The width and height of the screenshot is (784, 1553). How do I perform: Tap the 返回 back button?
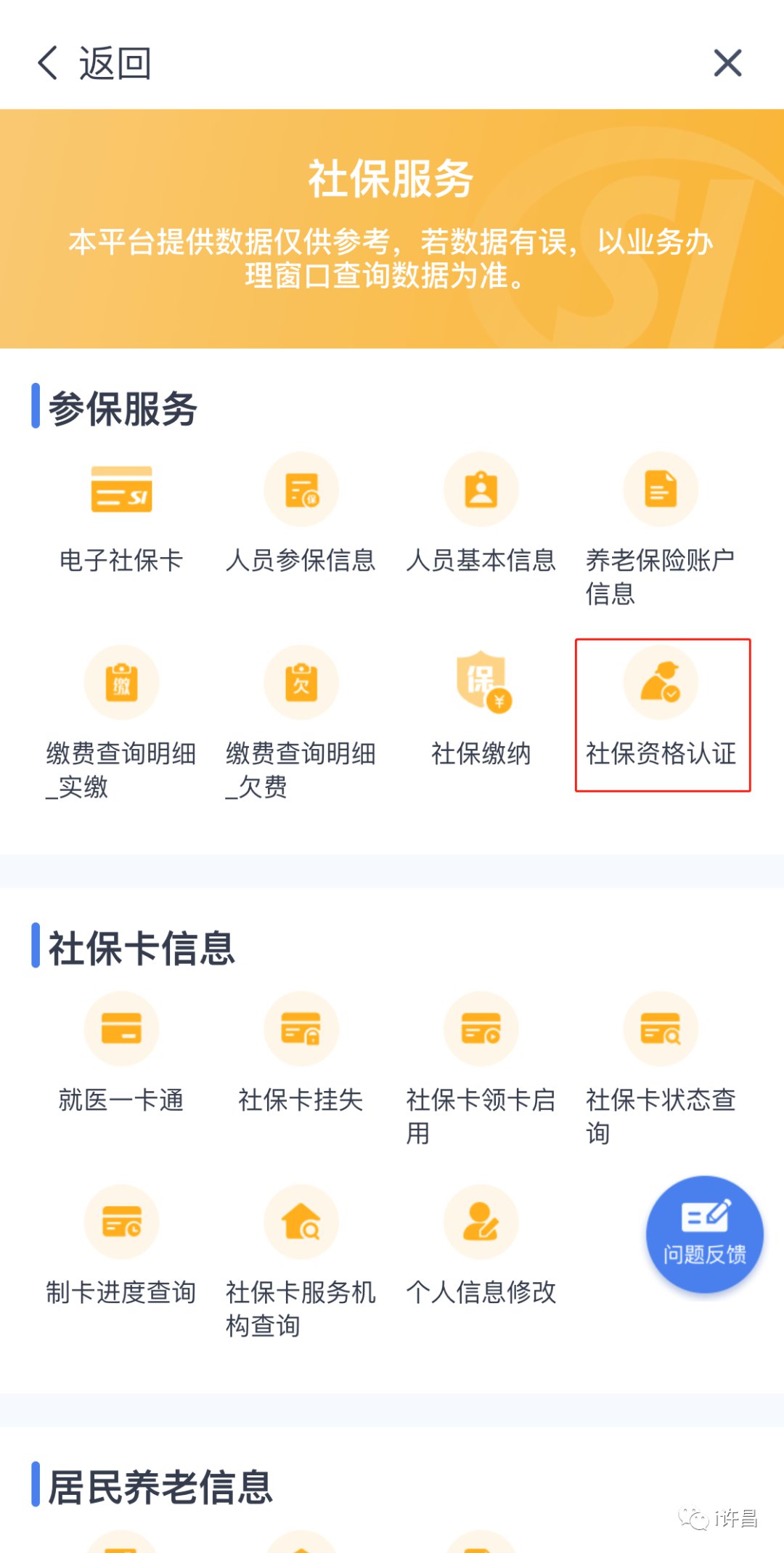[94, 63]
